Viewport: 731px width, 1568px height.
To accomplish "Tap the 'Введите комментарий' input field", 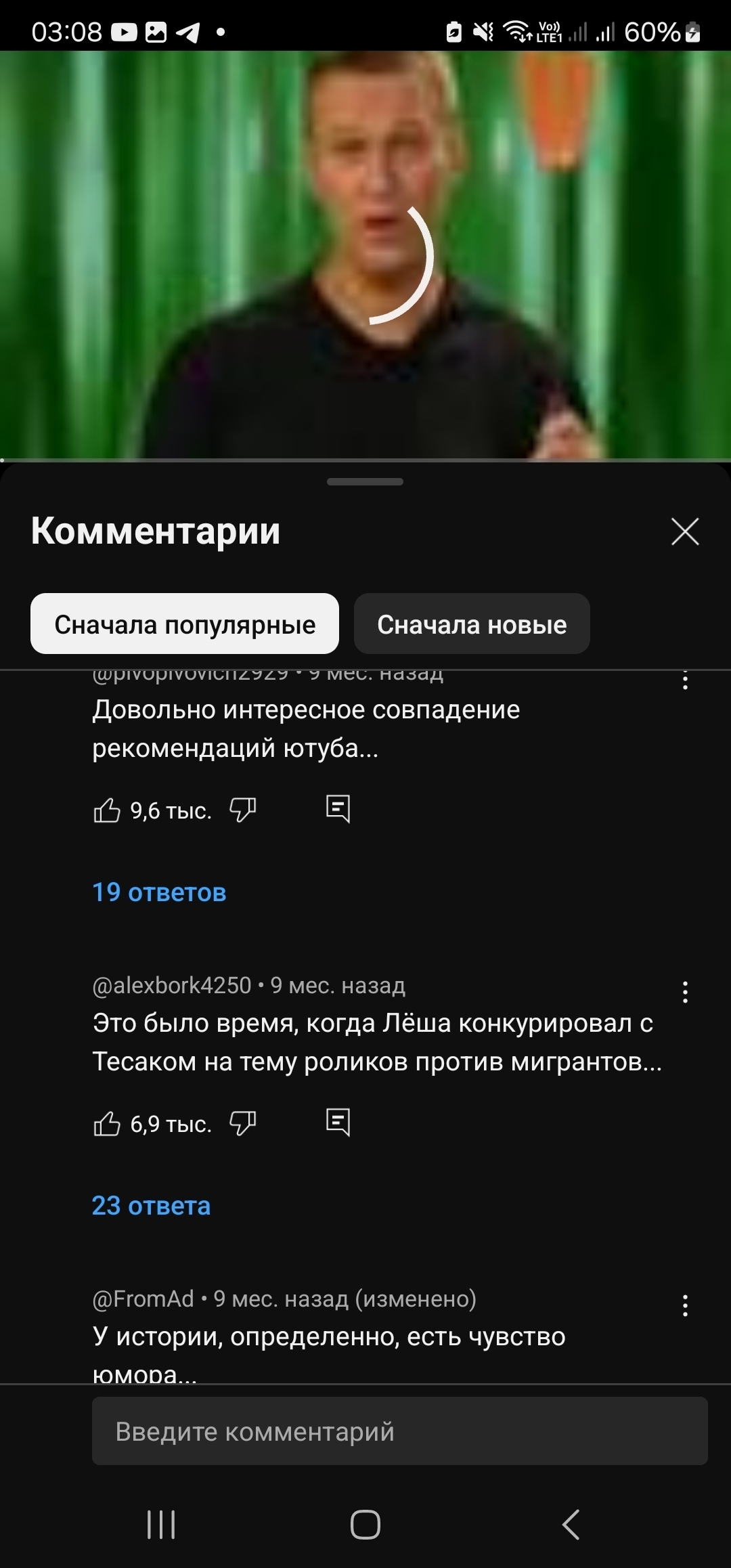I will pyautogui.click(x=399, y=1431).
